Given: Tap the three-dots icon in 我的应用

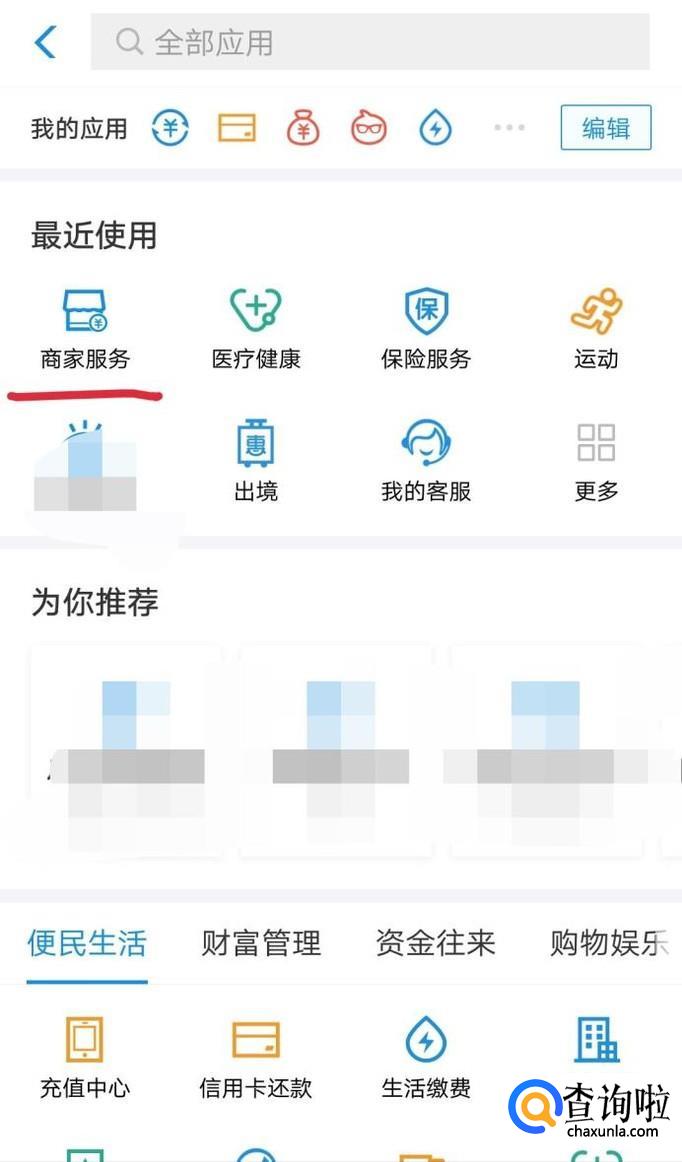Looking at the screenshot, I should pyautogui.click(x=509, y=128).
